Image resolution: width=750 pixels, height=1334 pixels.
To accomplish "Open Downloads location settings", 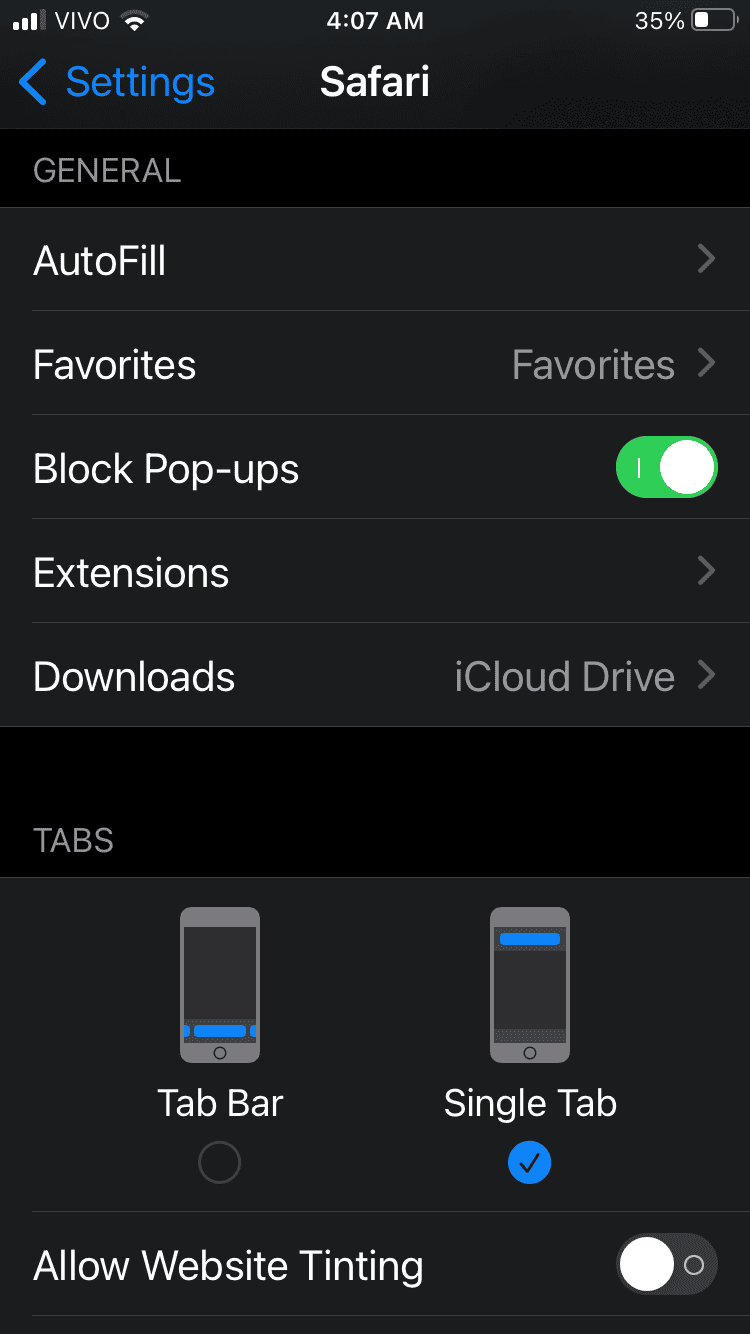I will pyautogui.click(x=375, y=676).
